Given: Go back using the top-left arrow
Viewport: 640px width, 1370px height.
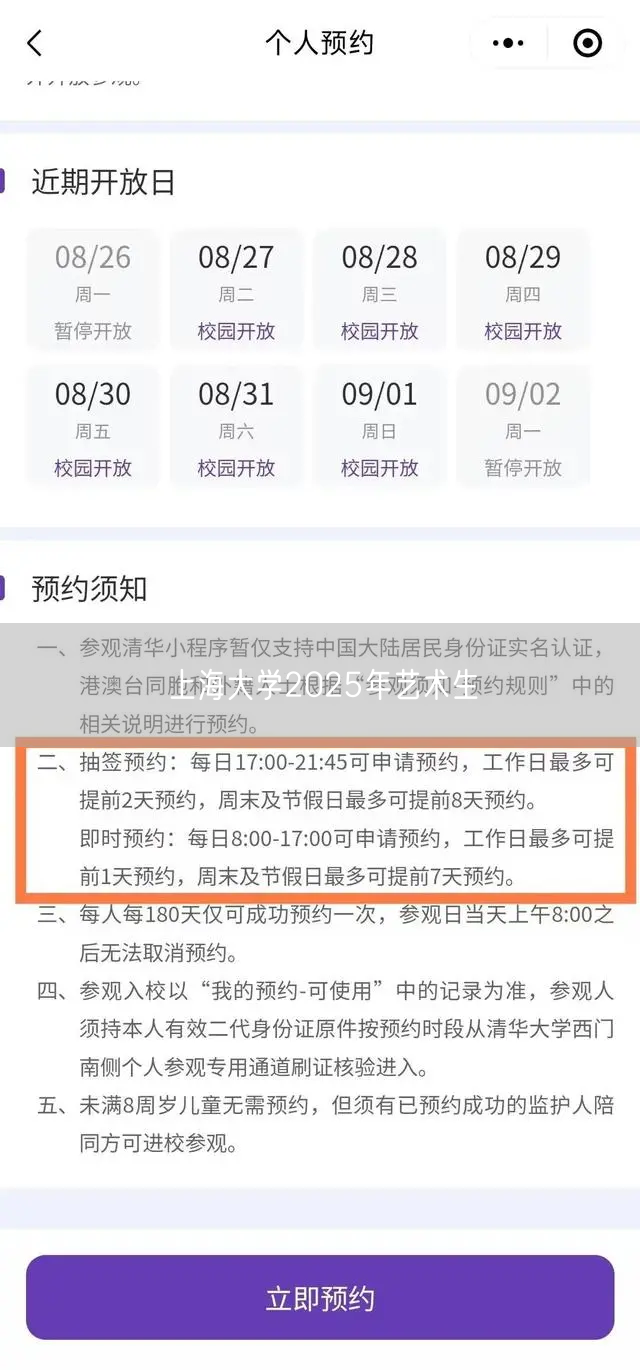Looking at the screenshot, I should [35, 43].
